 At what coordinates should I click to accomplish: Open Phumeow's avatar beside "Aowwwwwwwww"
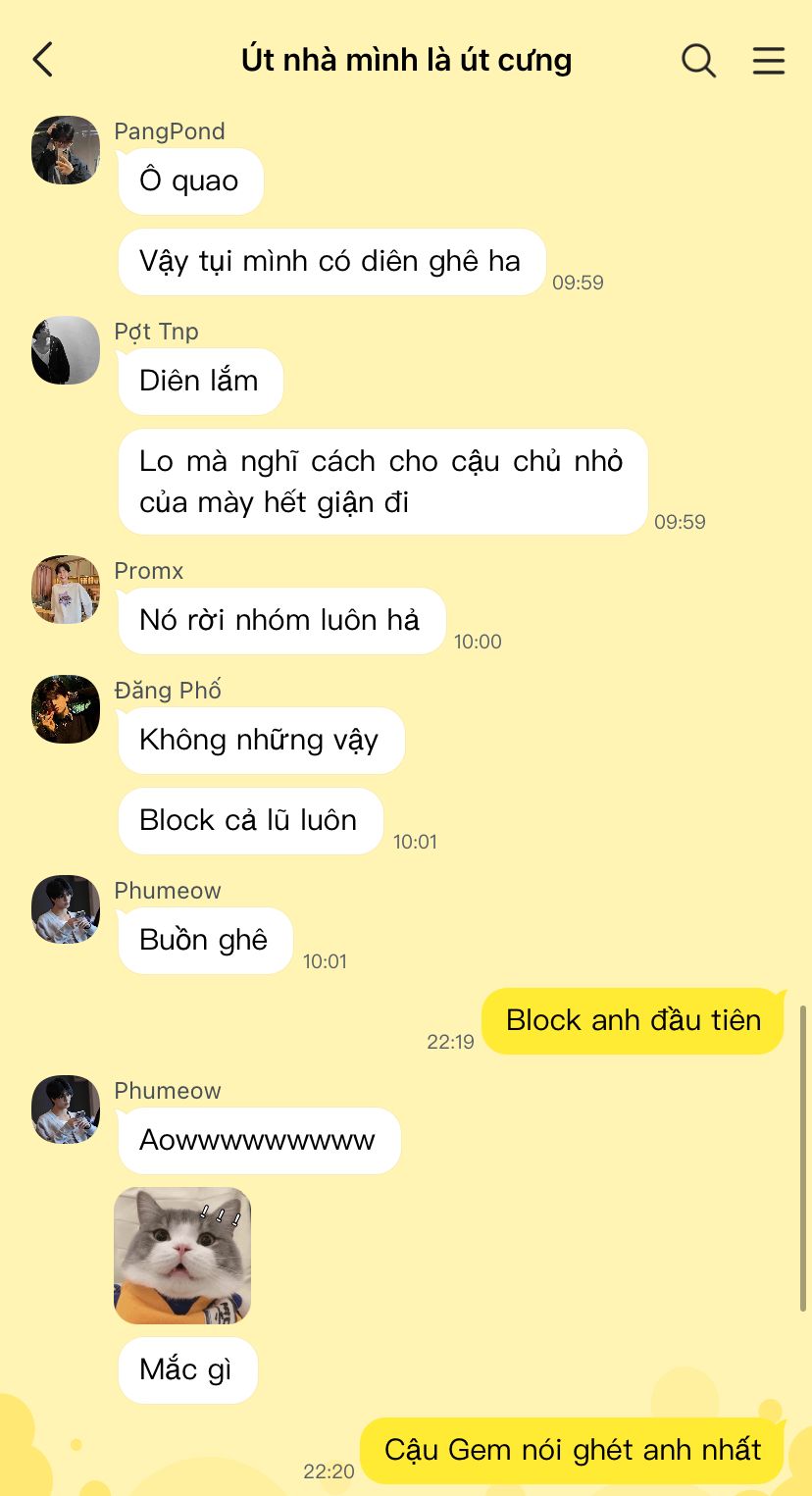point(66,1109)
